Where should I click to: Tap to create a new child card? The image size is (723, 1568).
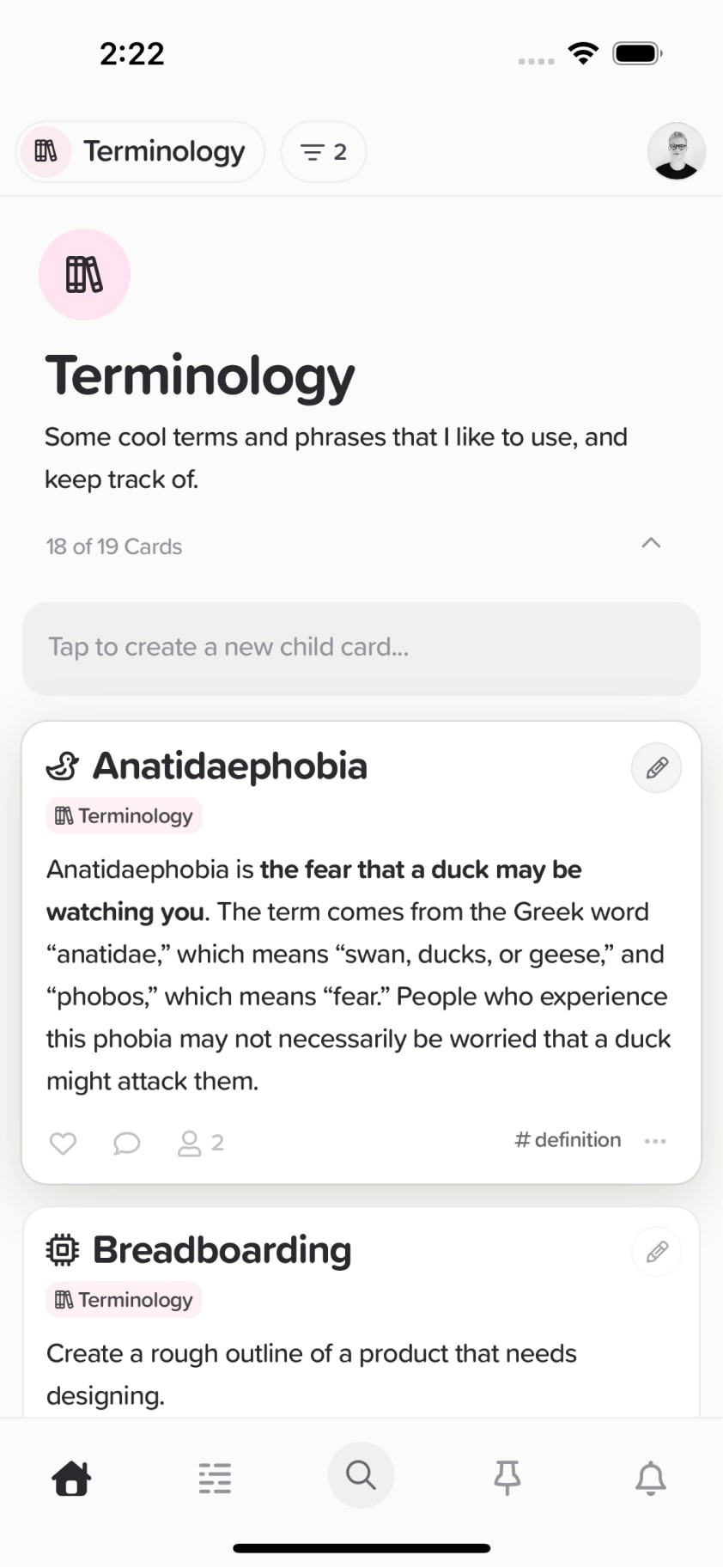[361, 648]
